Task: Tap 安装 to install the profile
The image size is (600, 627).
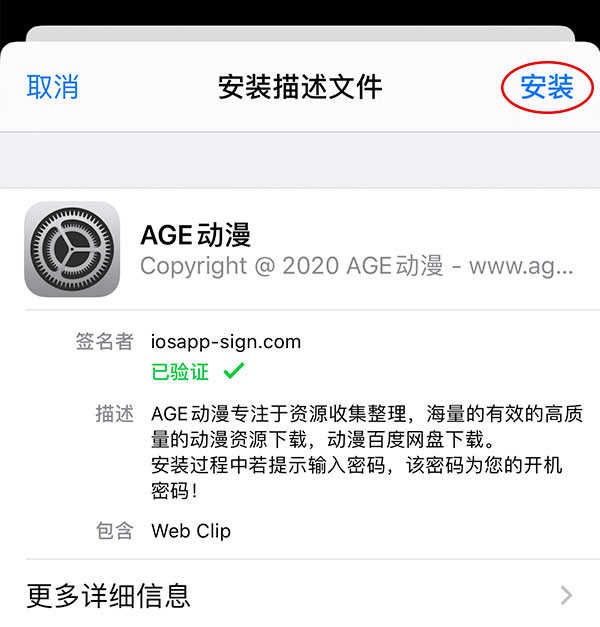Action: 547,87
